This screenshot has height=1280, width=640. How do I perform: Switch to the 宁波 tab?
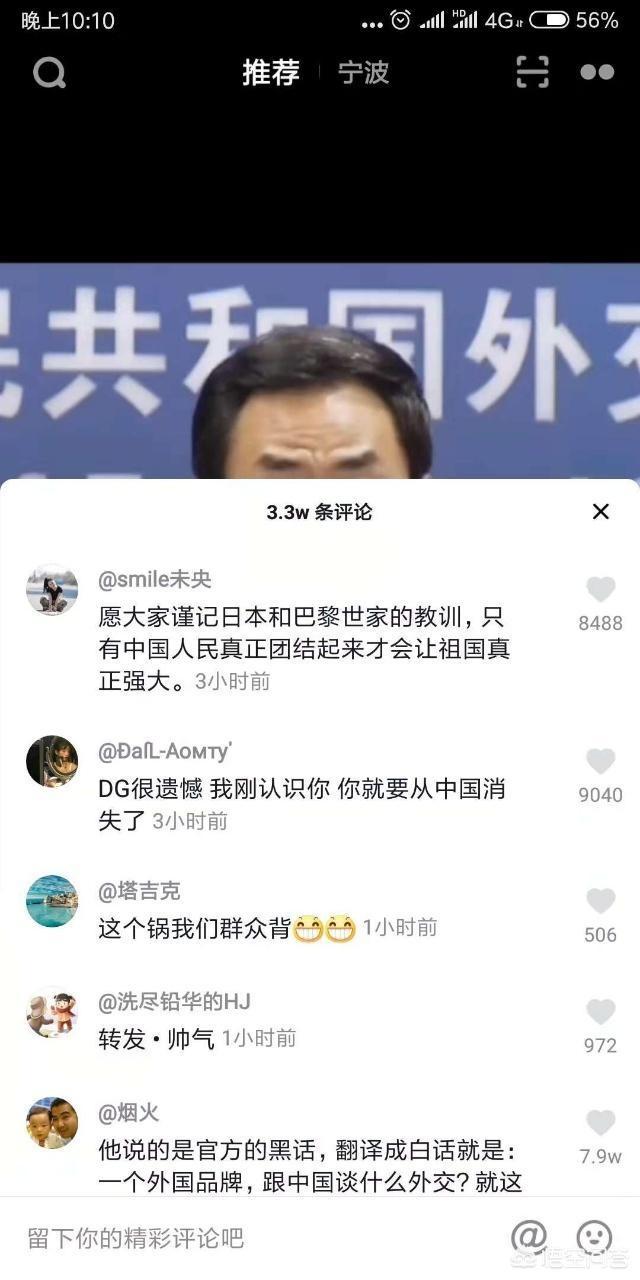point(363,73)
